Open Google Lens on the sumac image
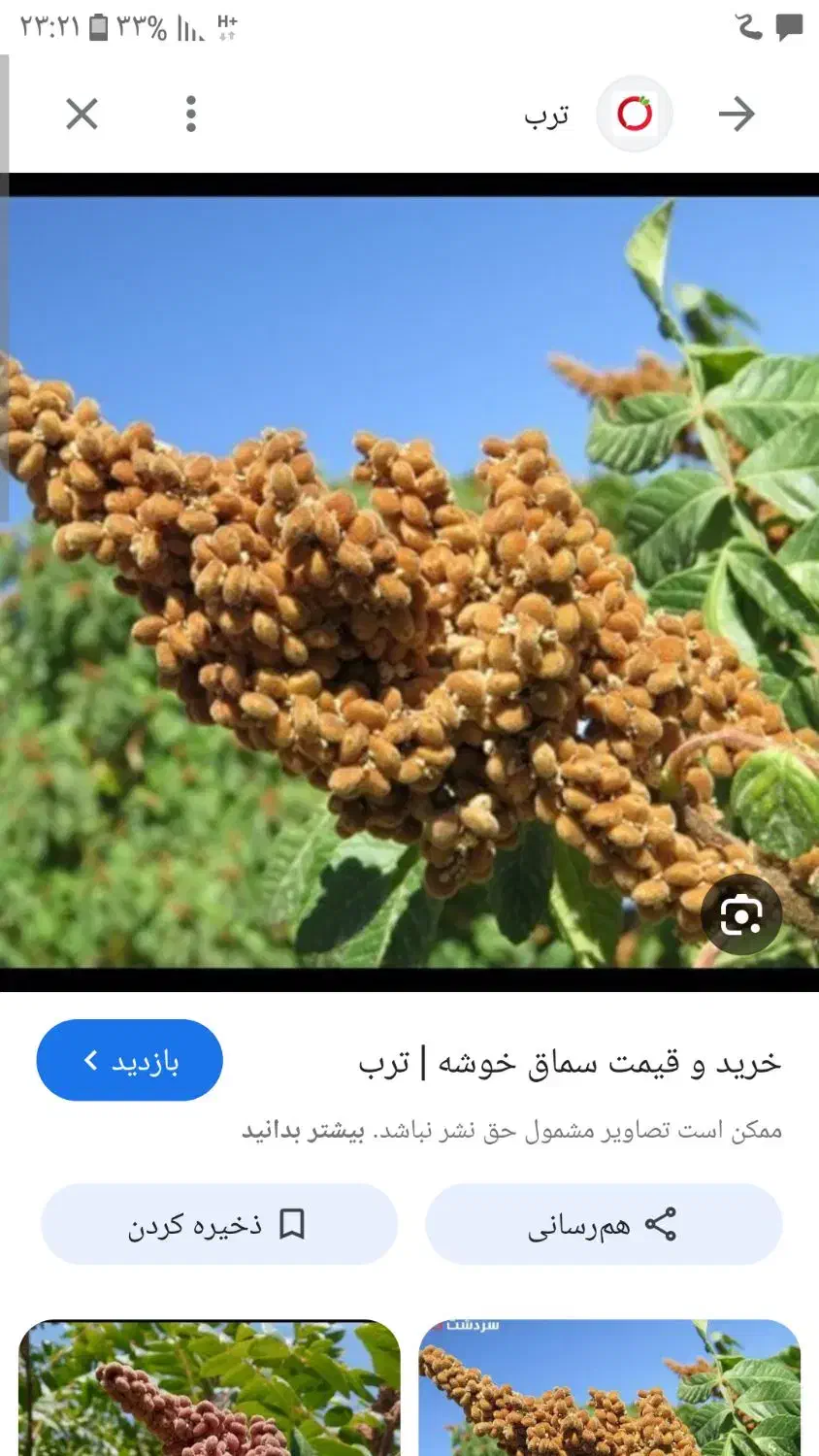819x1456 pixels. [740, 913]
